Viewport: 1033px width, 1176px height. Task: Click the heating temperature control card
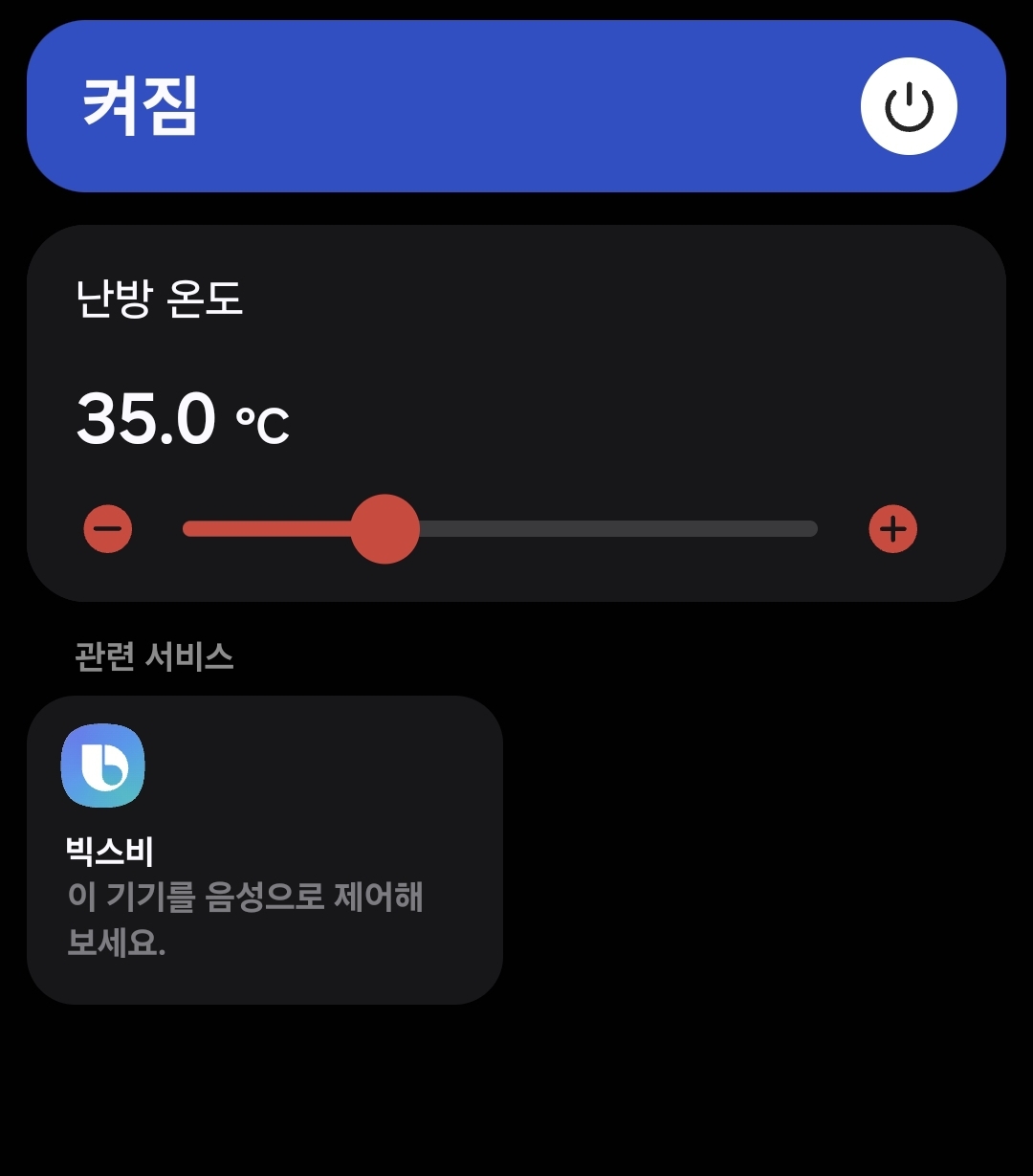click(x=516, y=411)
